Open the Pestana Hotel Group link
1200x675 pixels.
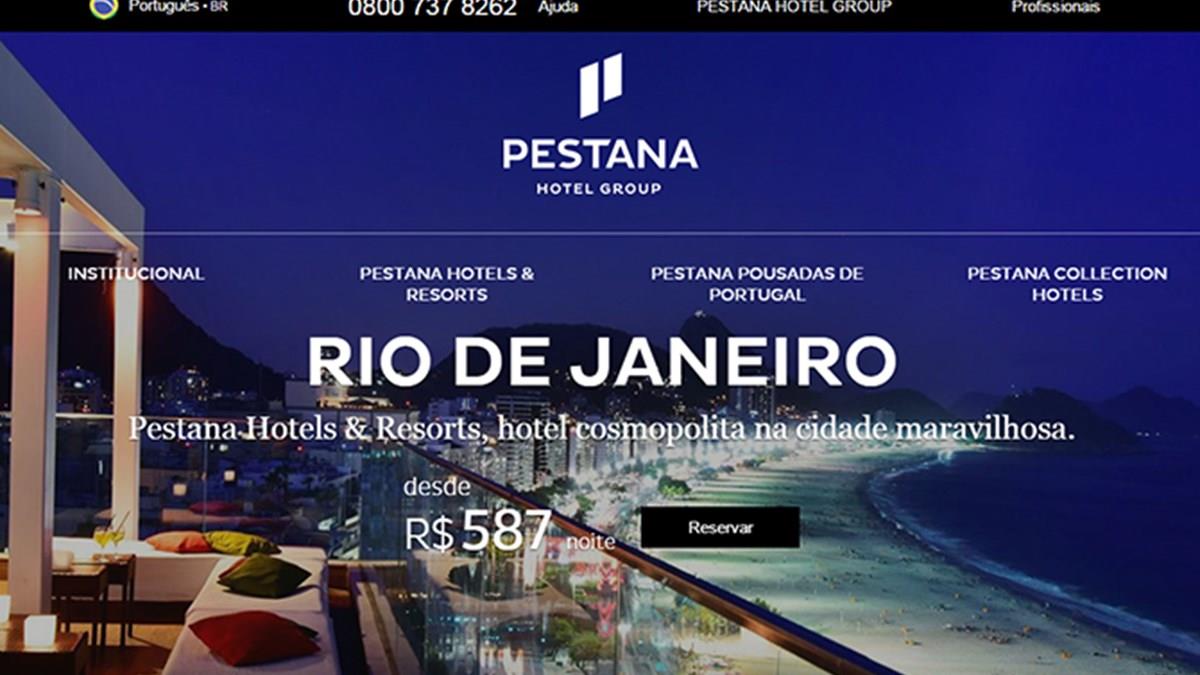pos(793,7)
